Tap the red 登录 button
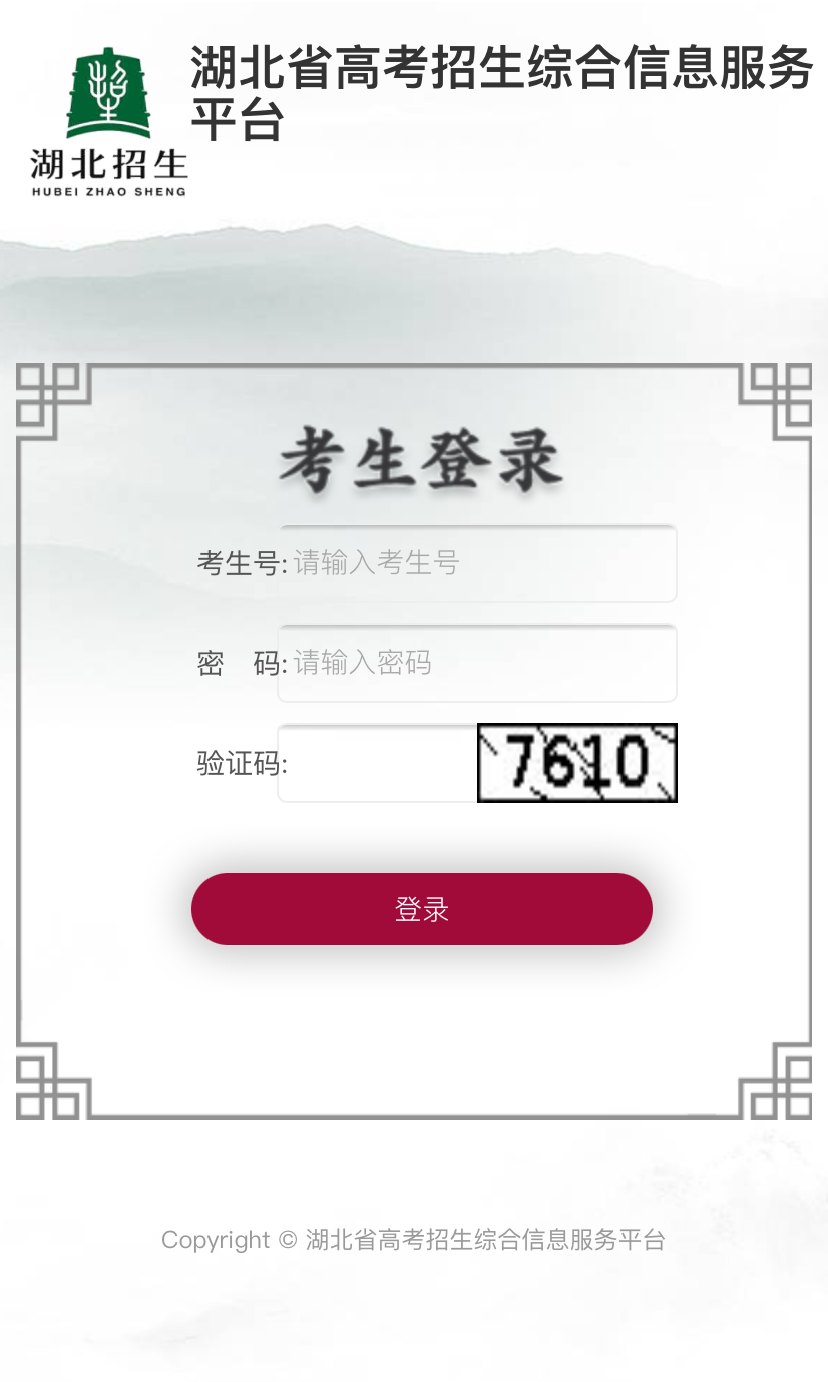Viewport: 828px width, 1382px height. (x=422, y=909)
